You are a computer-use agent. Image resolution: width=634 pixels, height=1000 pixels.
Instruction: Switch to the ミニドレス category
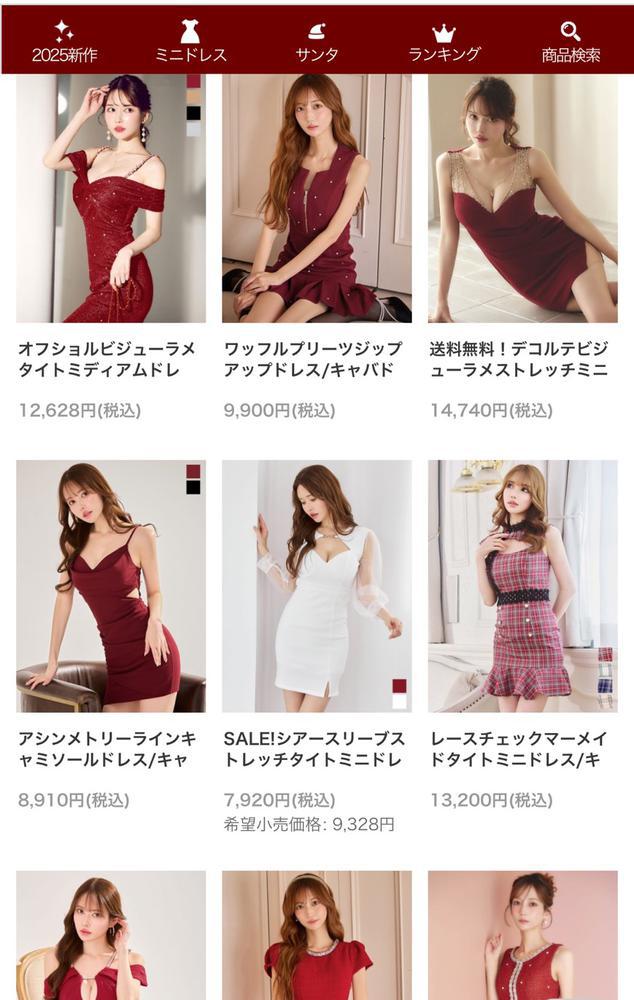pos(190,42)
